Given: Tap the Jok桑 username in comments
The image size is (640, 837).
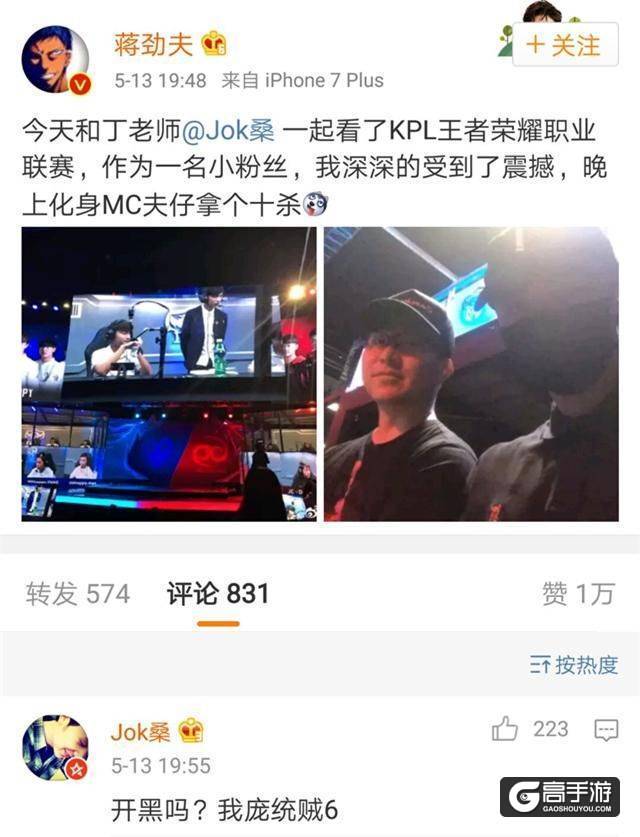Looking at the screenshot, I should point(140,732).
